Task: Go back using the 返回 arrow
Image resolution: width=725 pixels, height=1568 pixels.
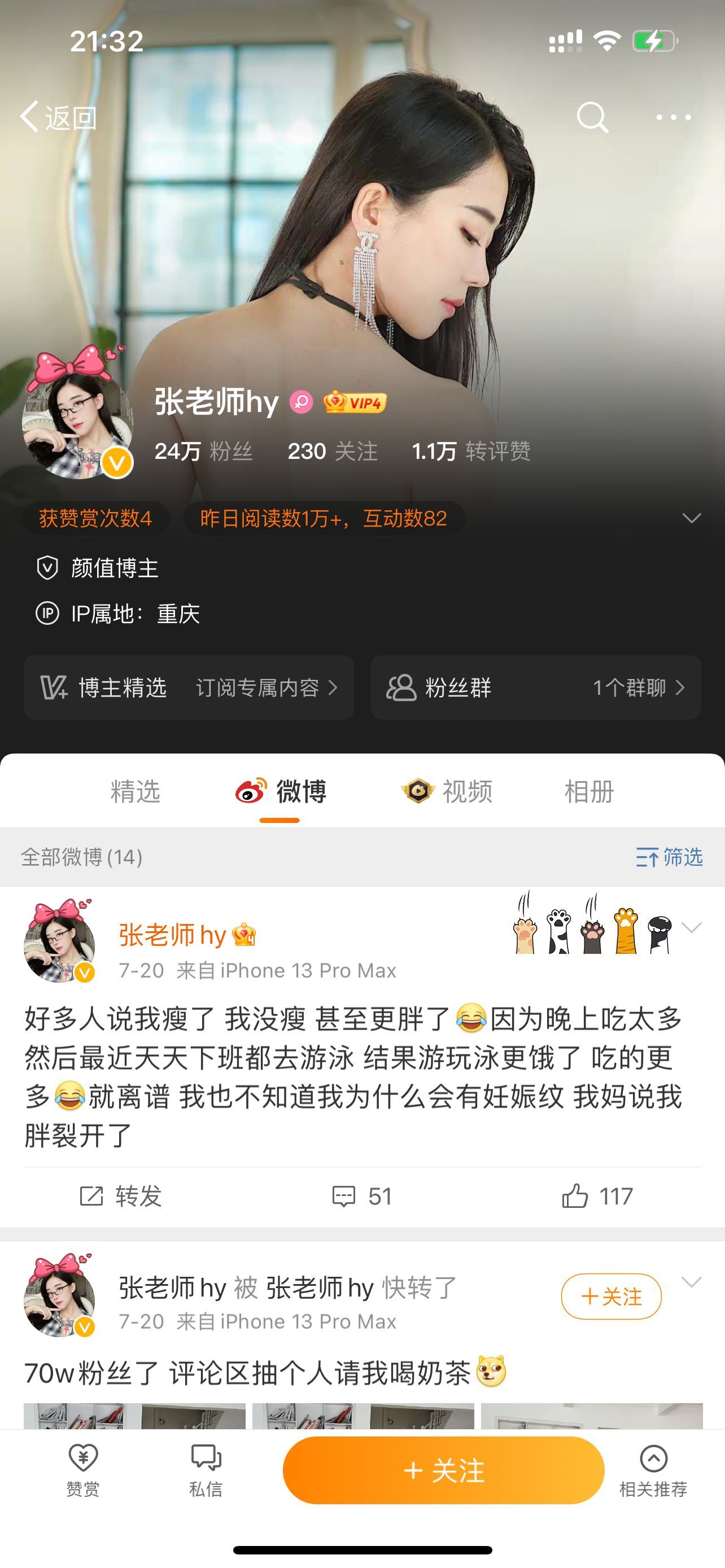Action: [x=58, y=117]
